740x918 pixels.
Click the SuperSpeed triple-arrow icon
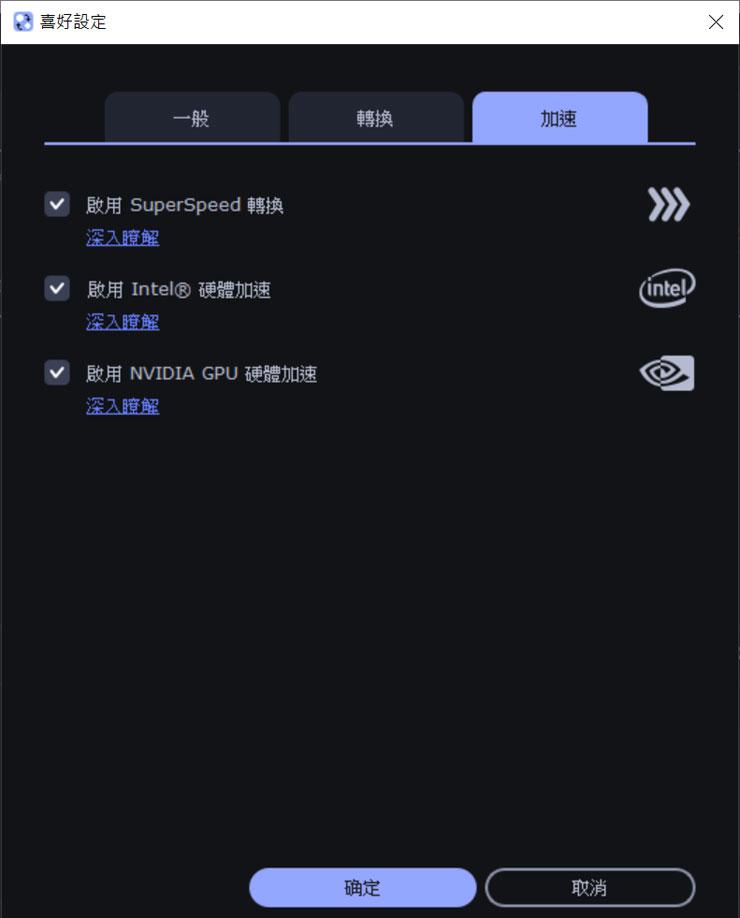[666, 204]
